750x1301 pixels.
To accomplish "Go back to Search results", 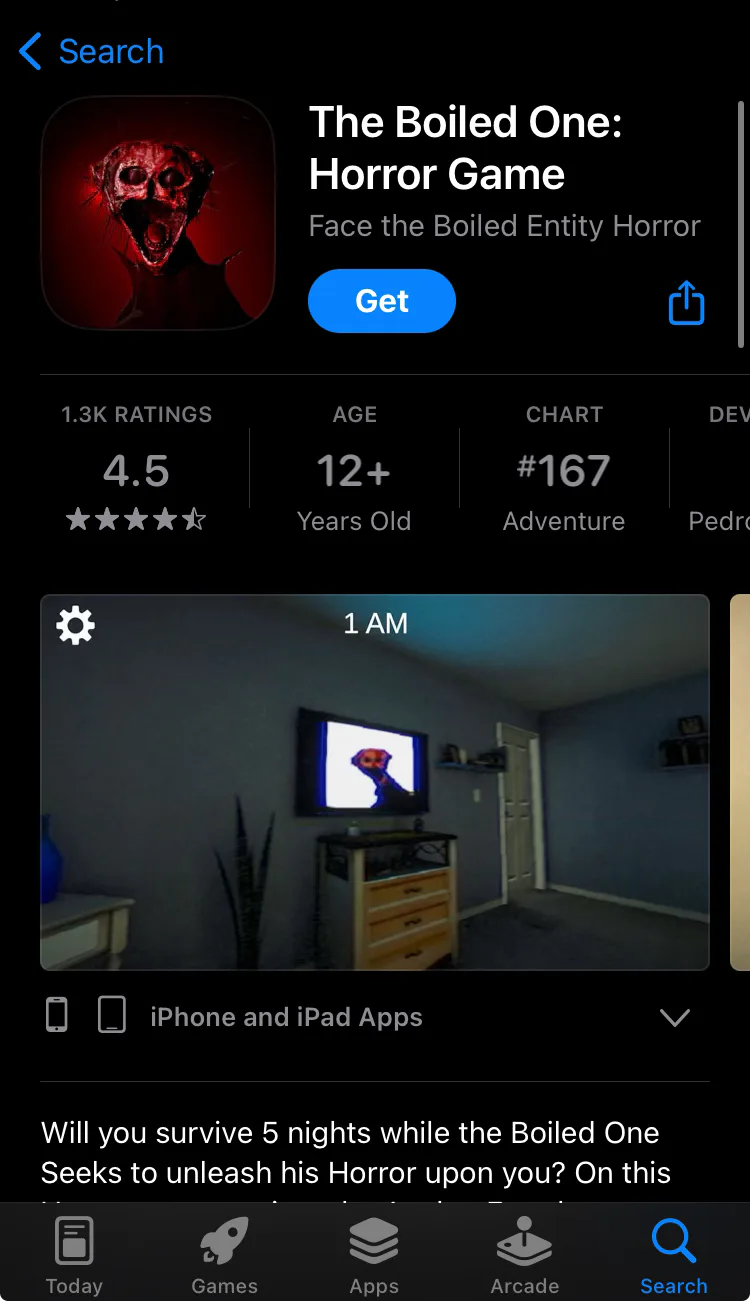I will (x=91, y=51).
